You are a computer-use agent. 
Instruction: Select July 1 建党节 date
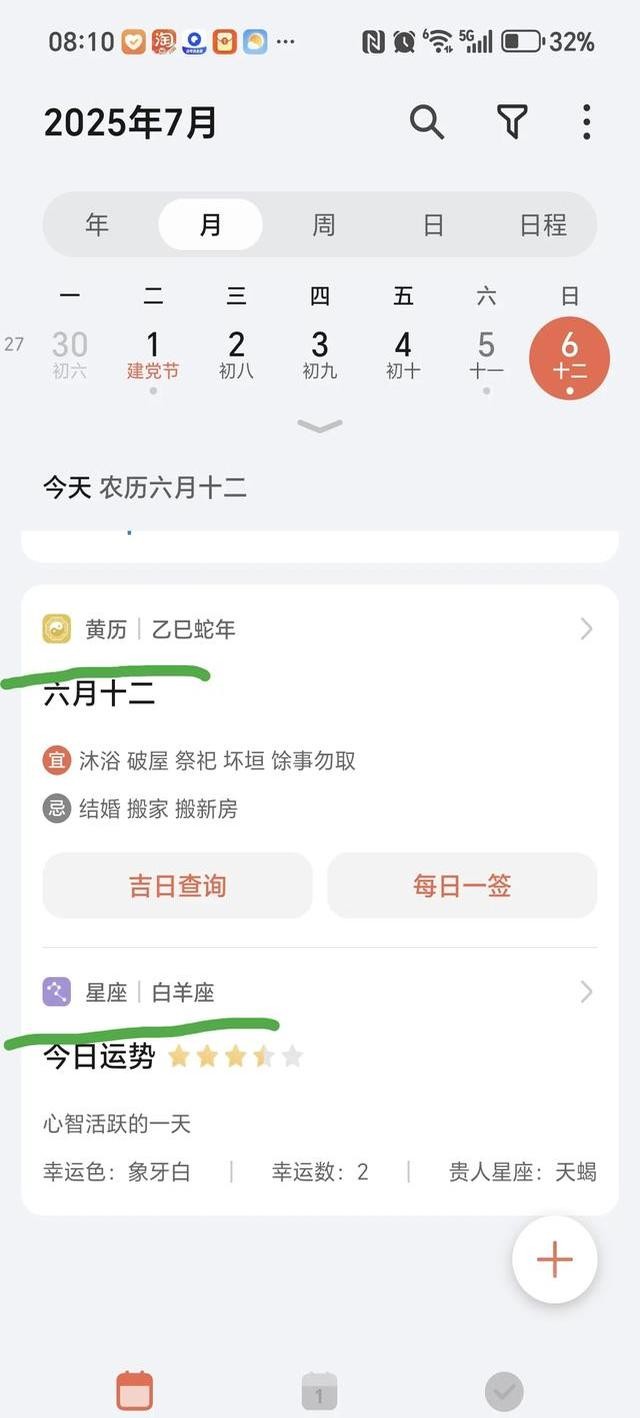(x=153, y=356)
